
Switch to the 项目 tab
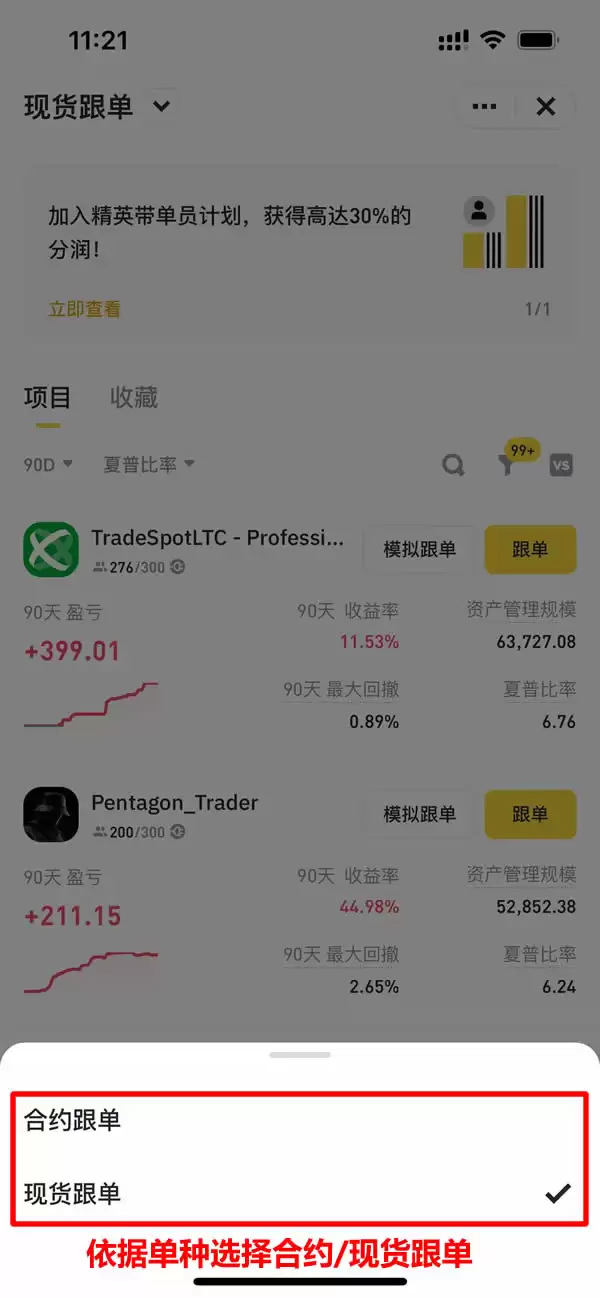47,397
